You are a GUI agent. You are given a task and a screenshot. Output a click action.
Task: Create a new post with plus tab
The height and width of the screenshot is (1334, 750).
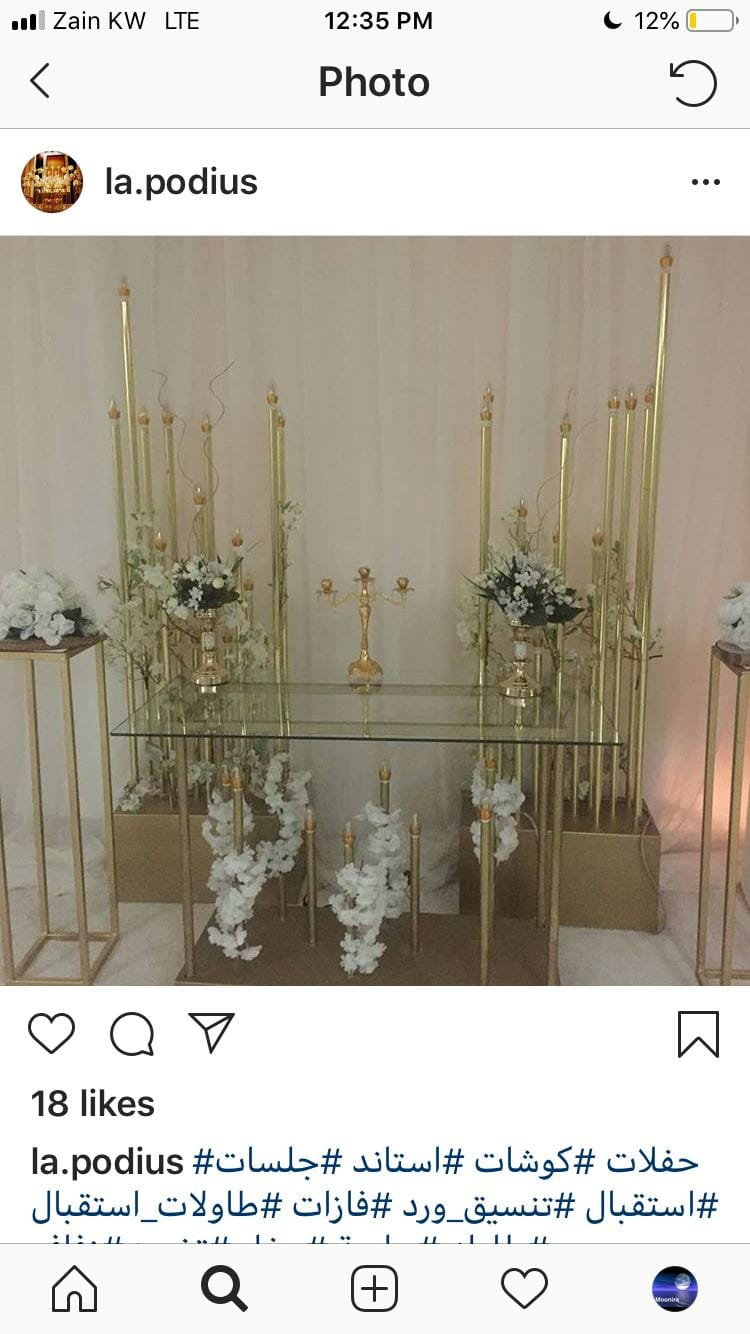(x=375, y=1289)
